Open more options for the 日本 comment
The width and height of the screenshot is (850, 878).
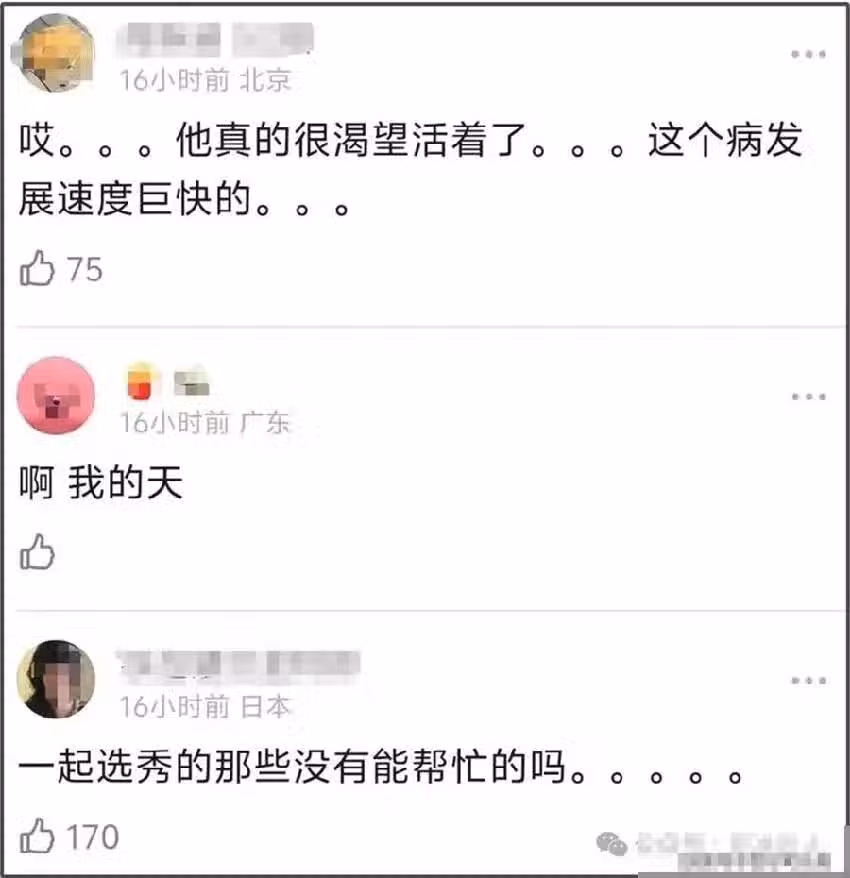(808, 681)
